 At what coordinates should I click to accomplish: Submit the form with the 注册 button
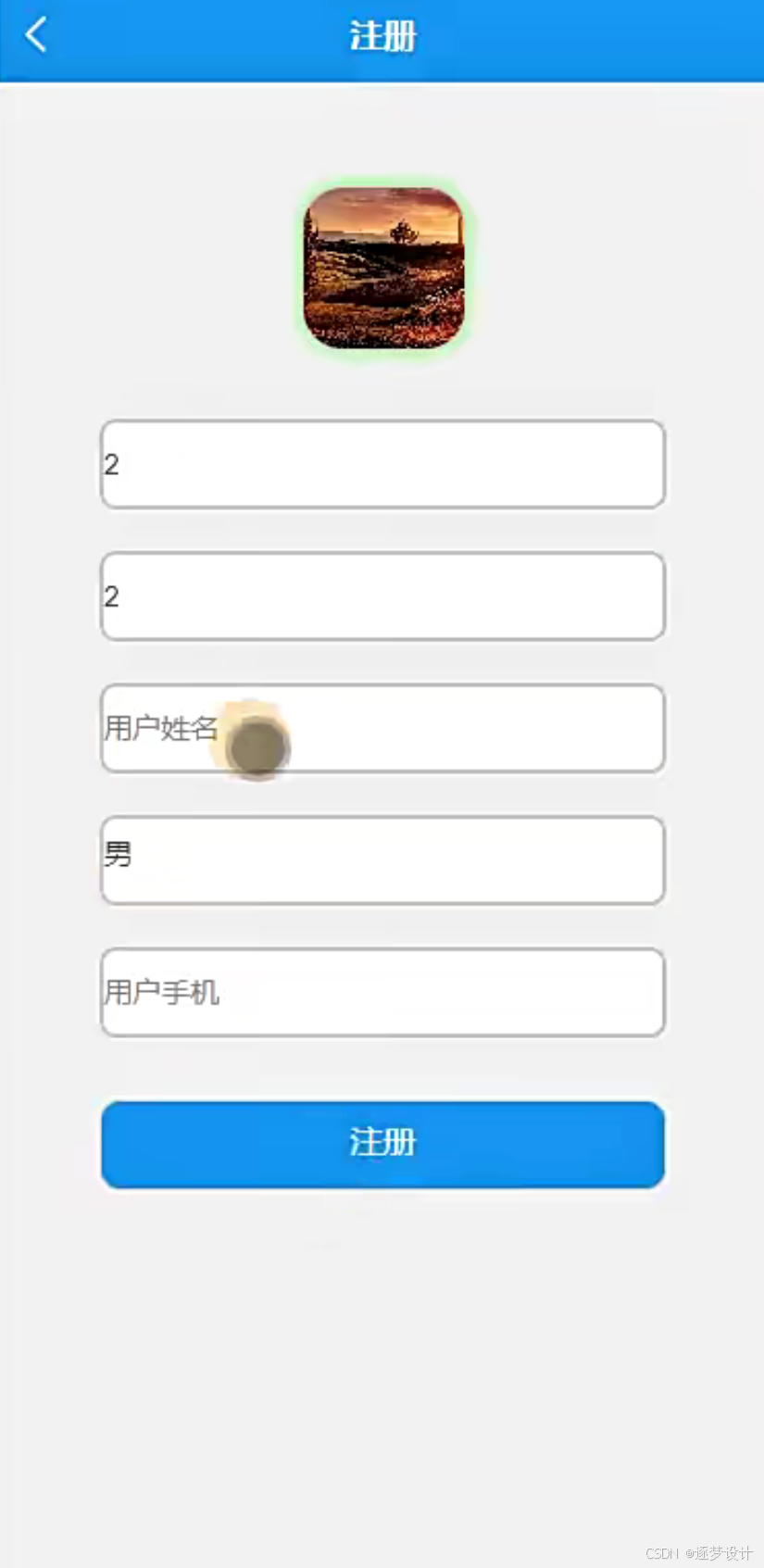pyautogui.click(x=382, y=1145)
